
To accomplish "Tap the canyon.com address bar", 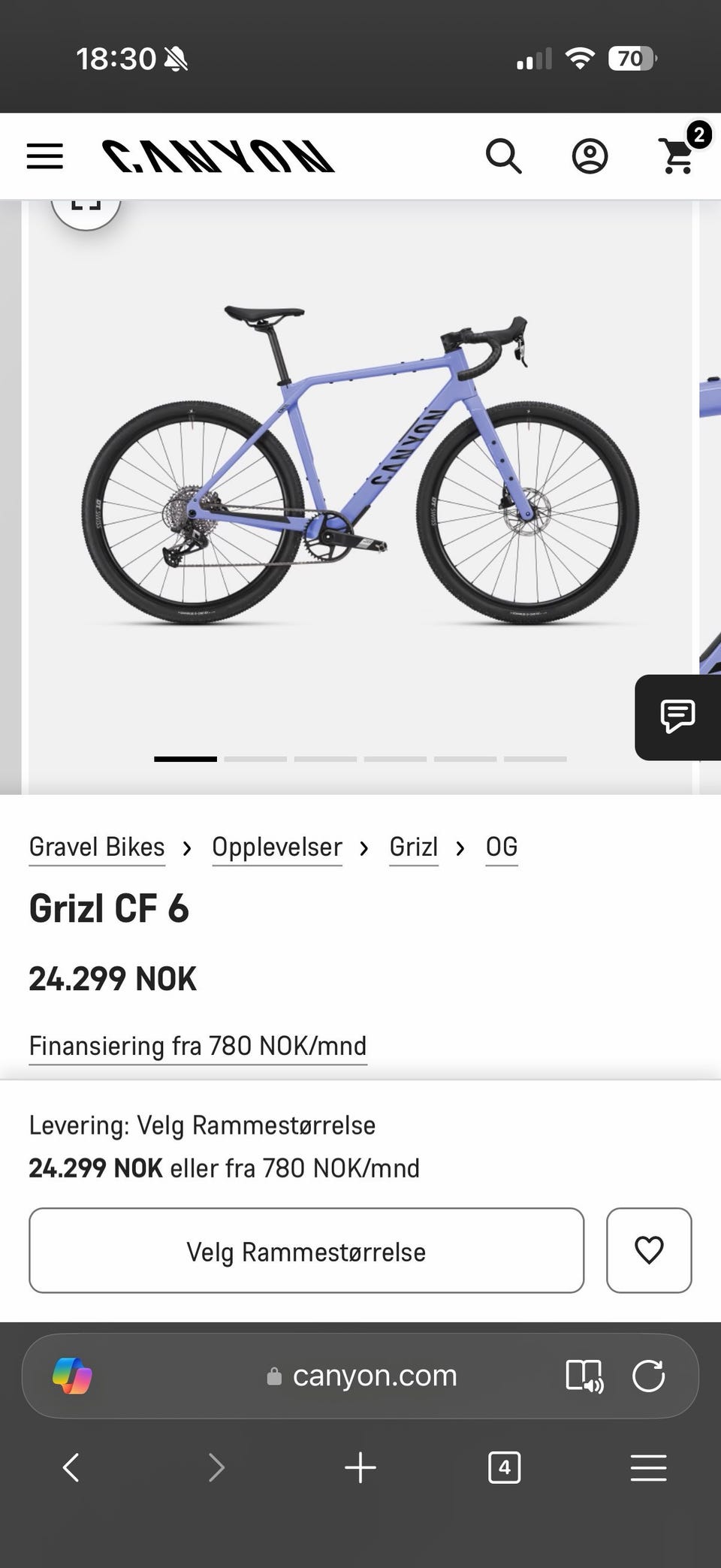I will pos(374,1376).
